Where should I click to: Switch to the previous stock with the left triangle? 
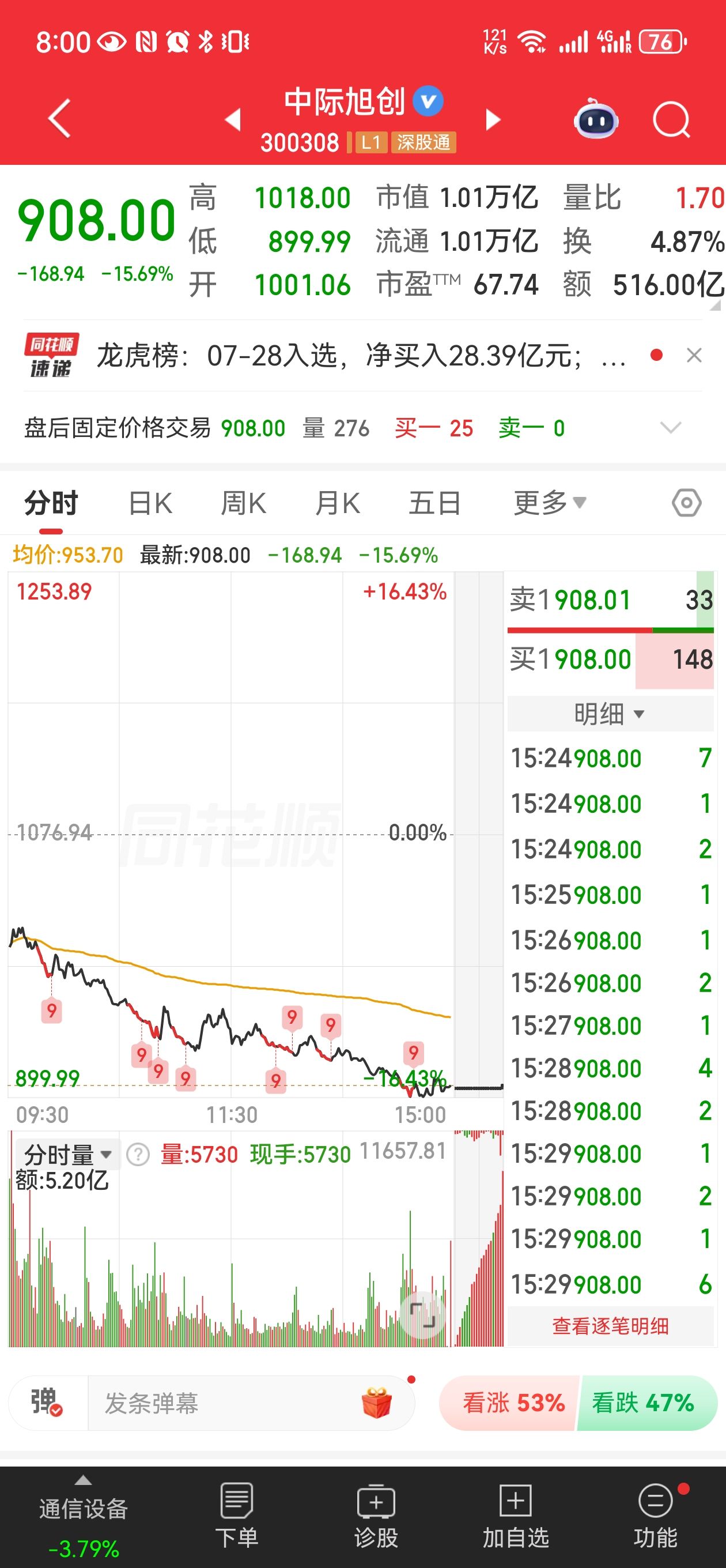(x=233, y=119)
